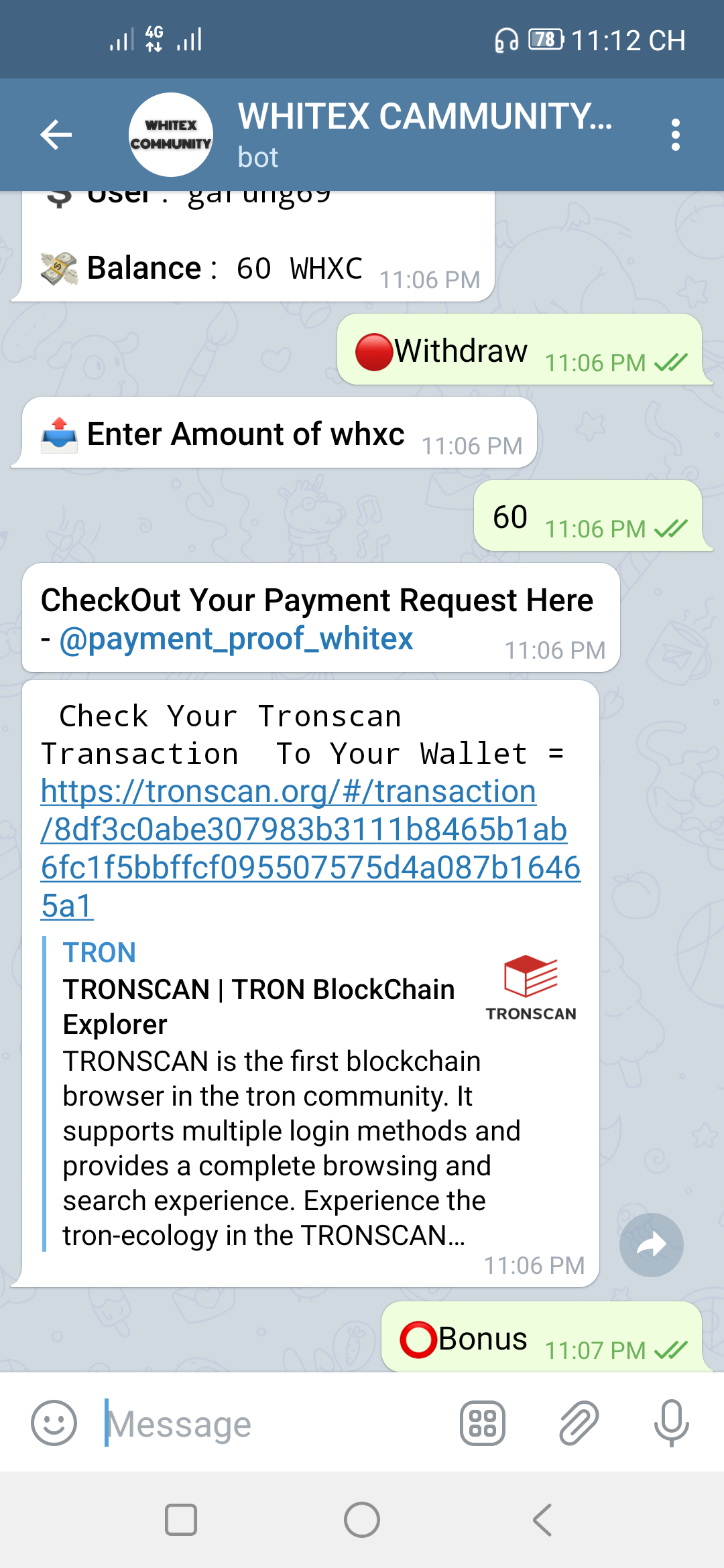Open the three-dot overflow menu
The width and height of the screenshot is (724, 1568).
pos(675,135)
